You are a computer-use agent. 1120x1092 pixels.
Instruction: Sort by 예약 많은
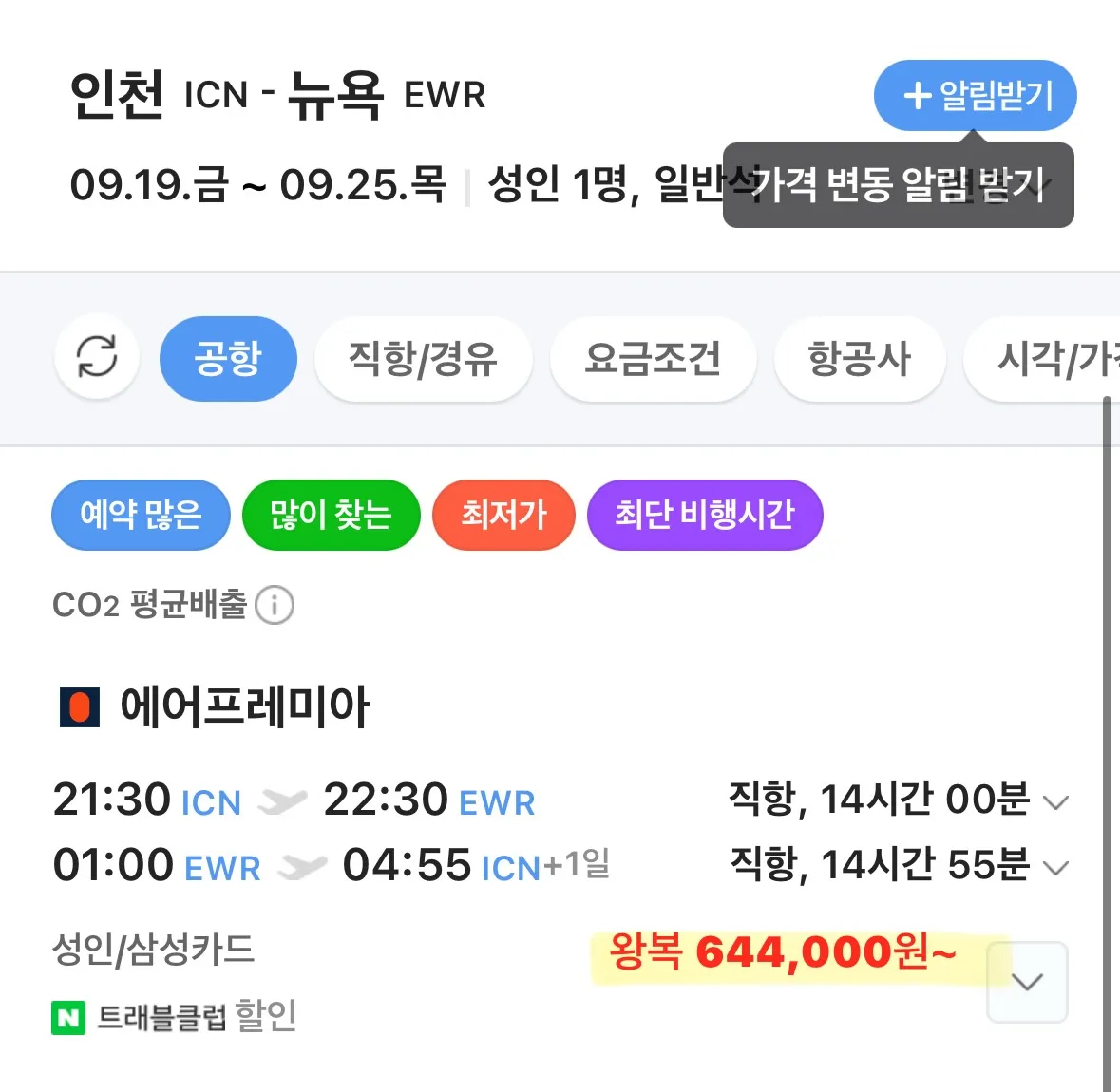point(141,515)
